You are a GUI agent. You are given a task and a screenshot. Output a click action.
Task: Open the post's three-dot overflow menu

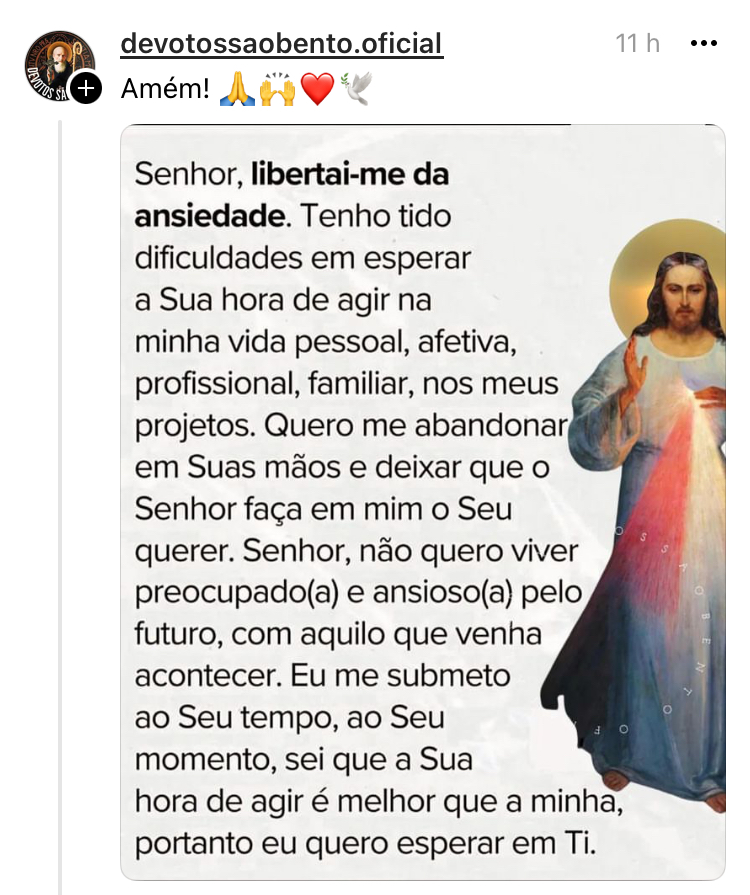click(x=704, y=44)
